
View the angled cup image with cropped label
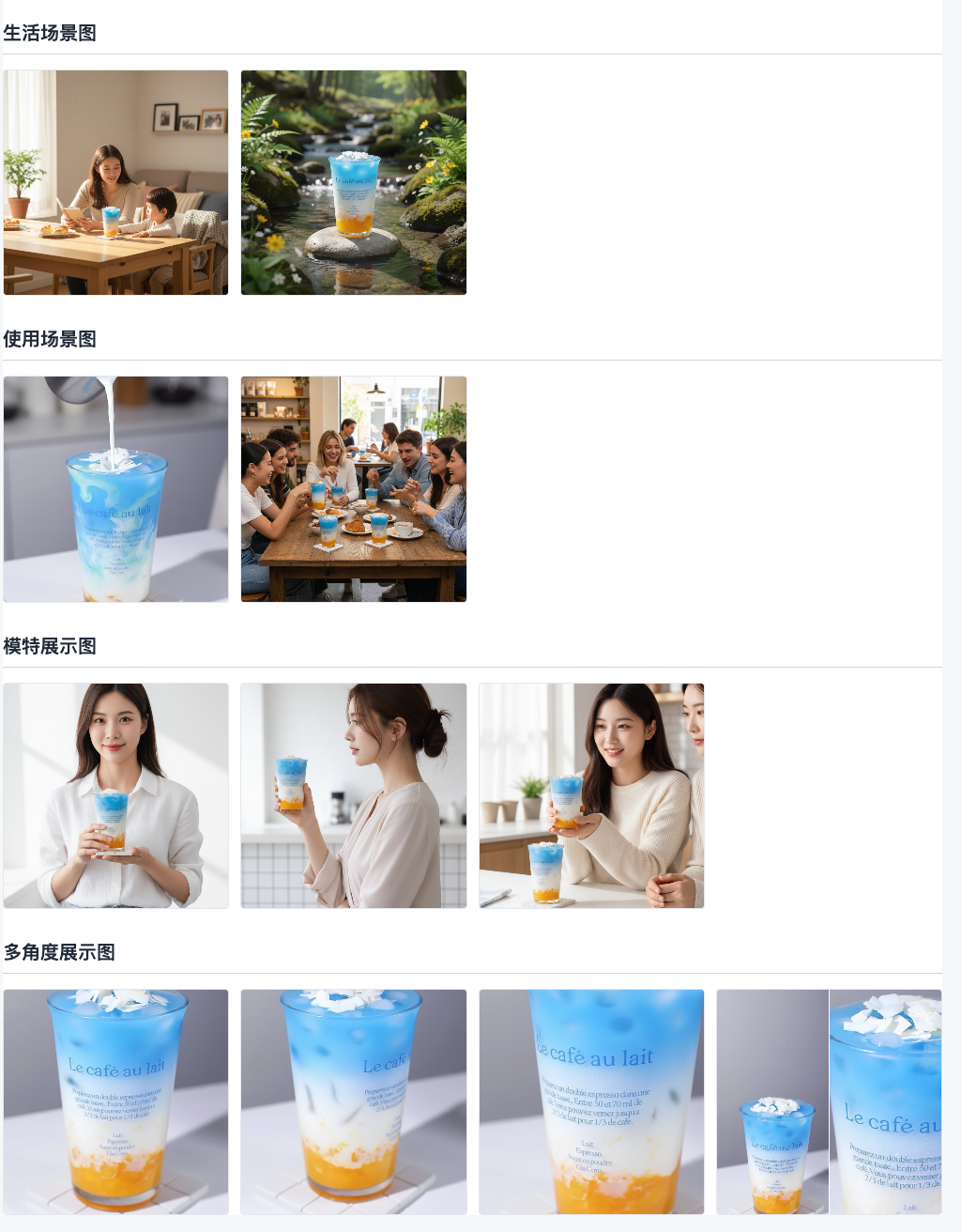[x=354, y=1101]
